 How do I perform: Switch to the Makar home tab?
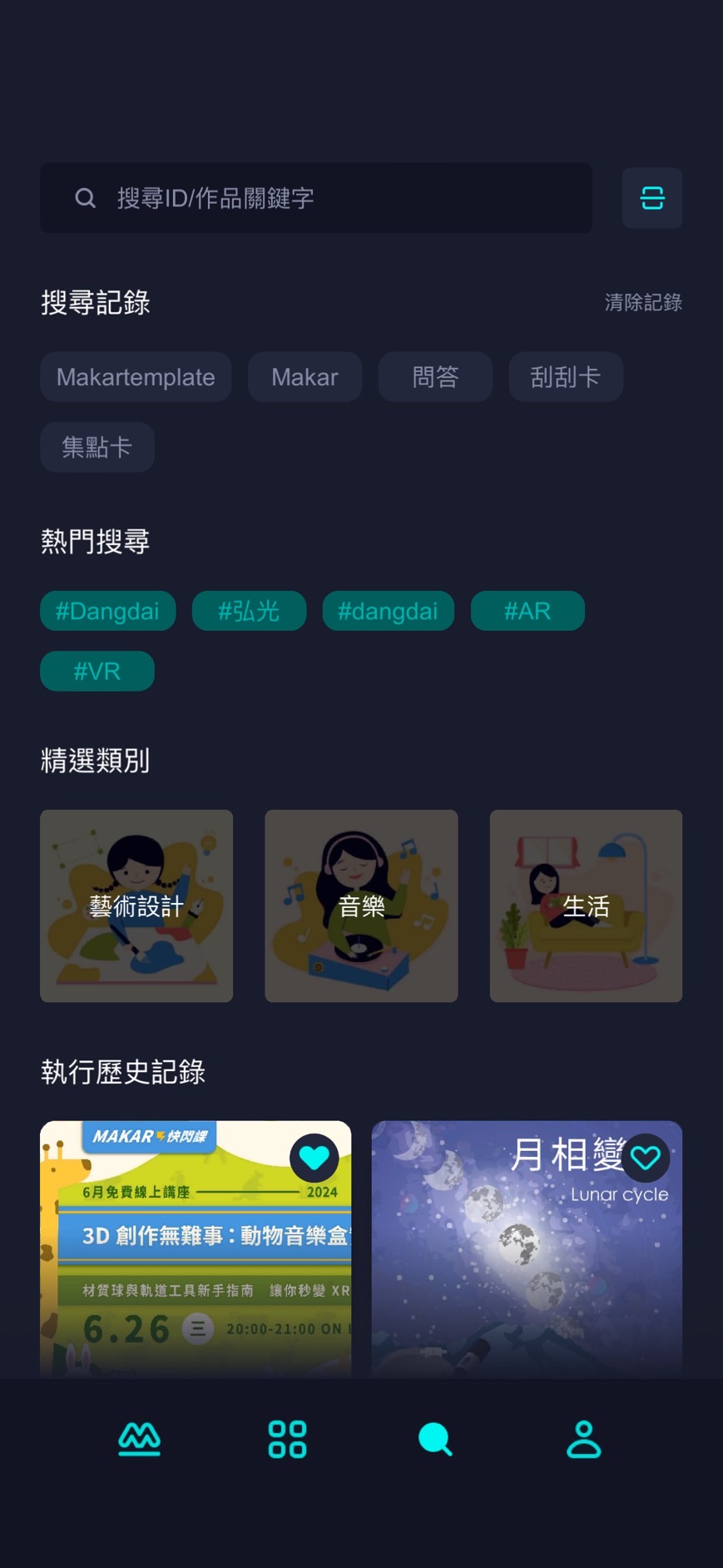coord(139,1439)
